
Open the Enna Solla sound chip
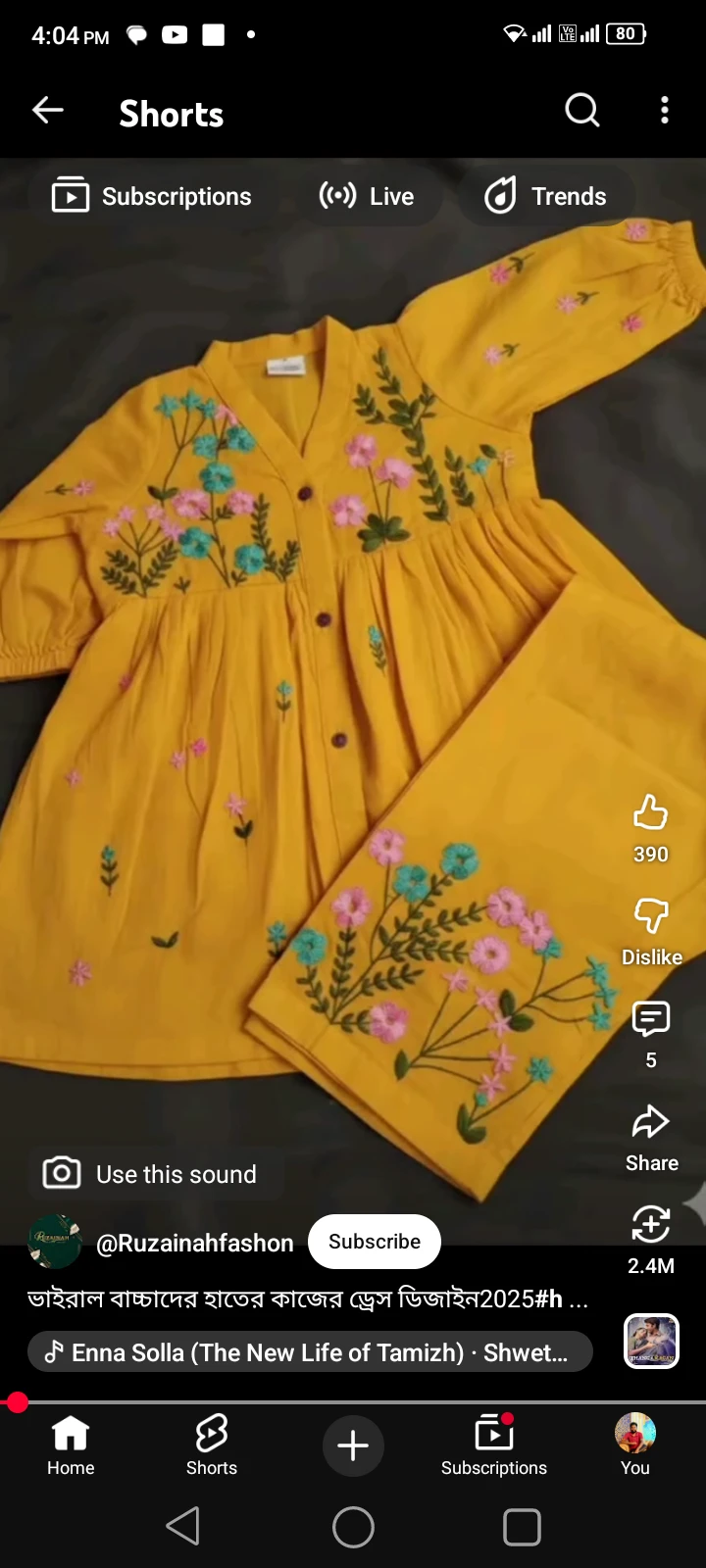[x=309, y=1352]
